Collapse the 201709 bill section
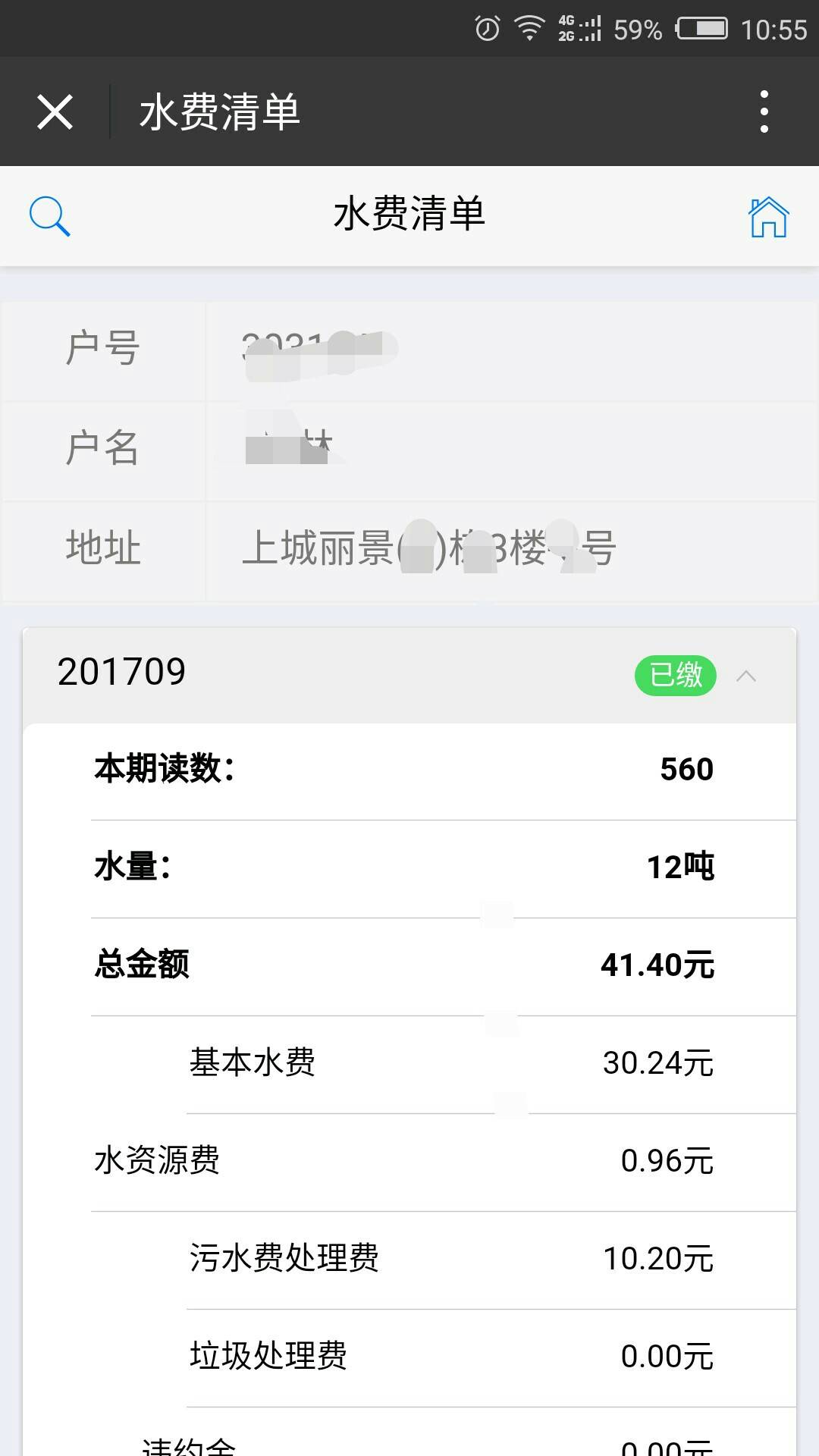819x1456 pixels. [x=746, y=676]
